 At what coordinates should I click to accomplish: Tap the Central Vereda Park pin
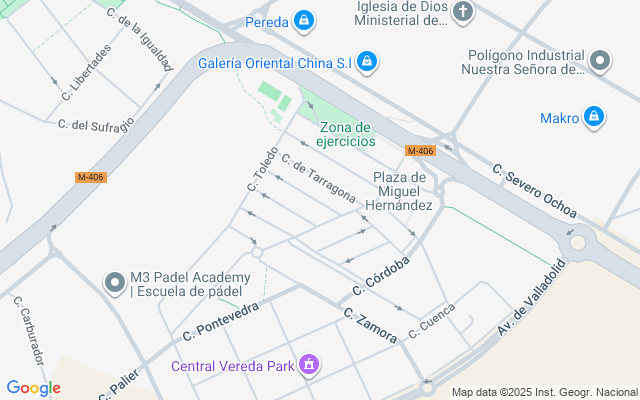tap(310, 365)
